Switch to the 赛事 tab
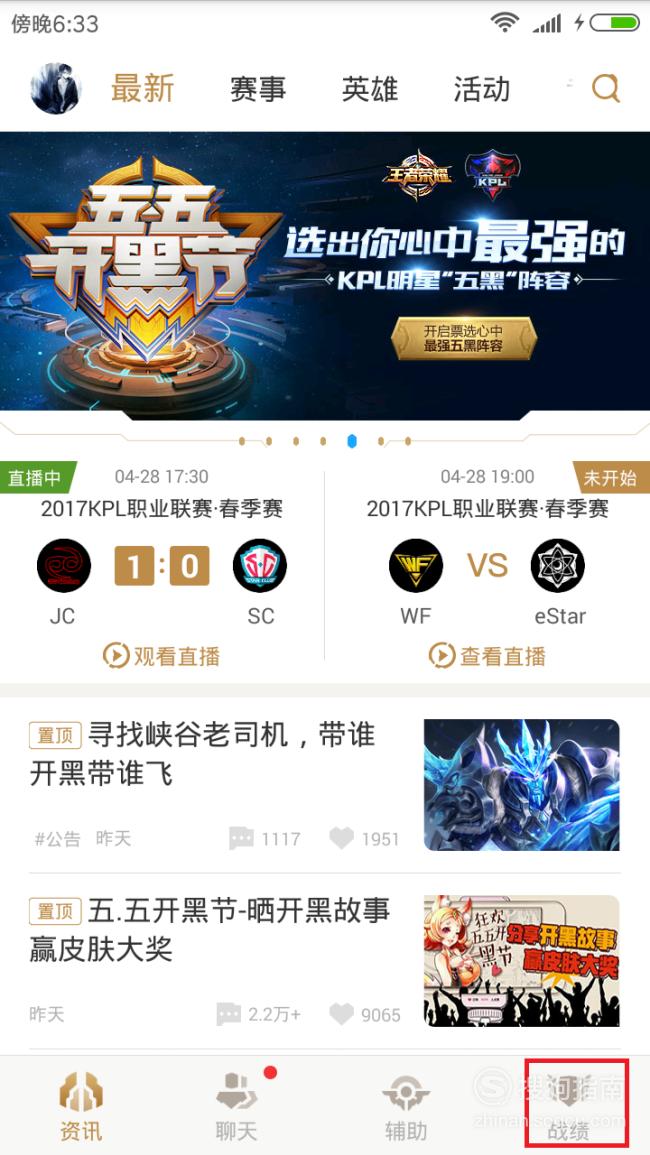Screen dimensions: 650x1155 [x=257, y=89]
